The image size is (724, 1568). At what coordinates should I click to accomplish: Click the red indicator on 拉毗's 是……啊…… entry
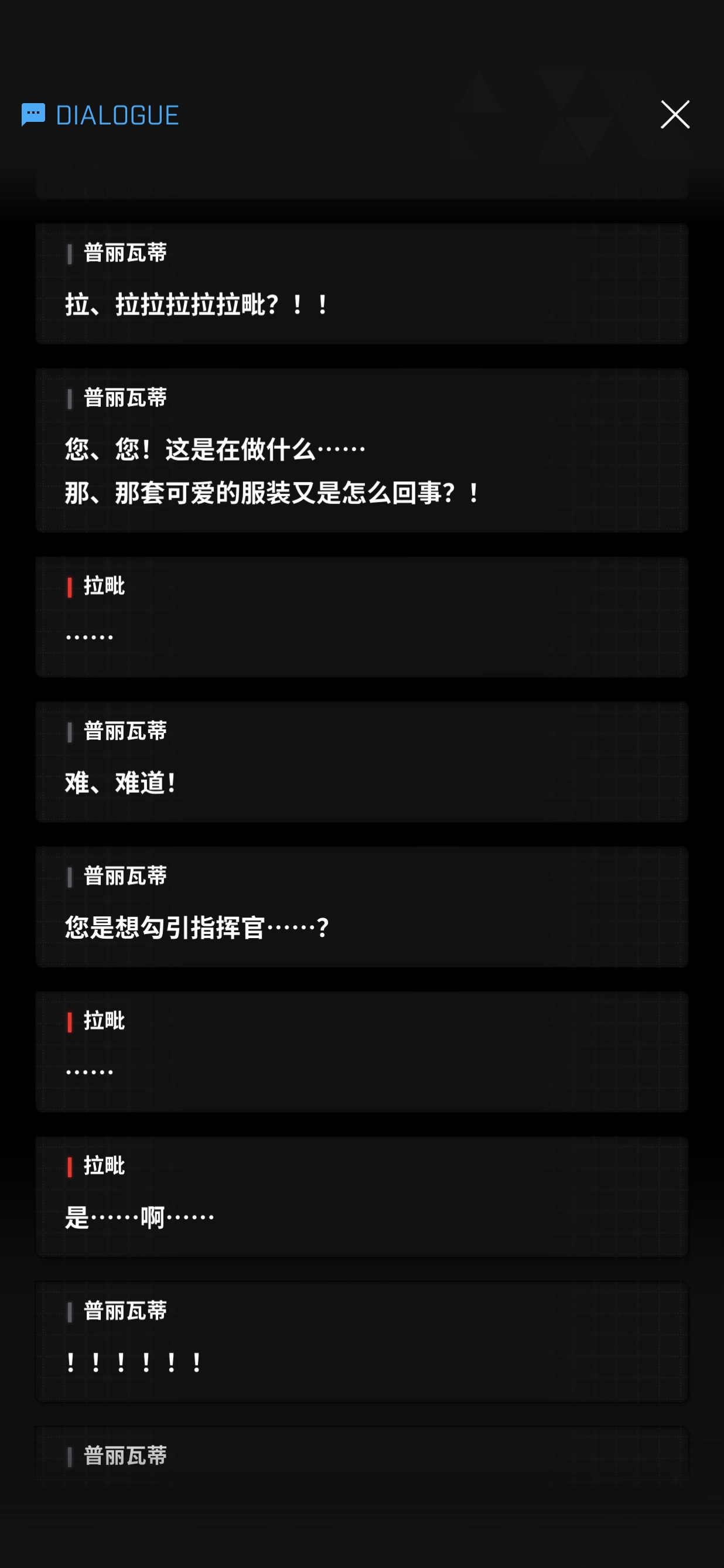click(x=70, y=1165)
